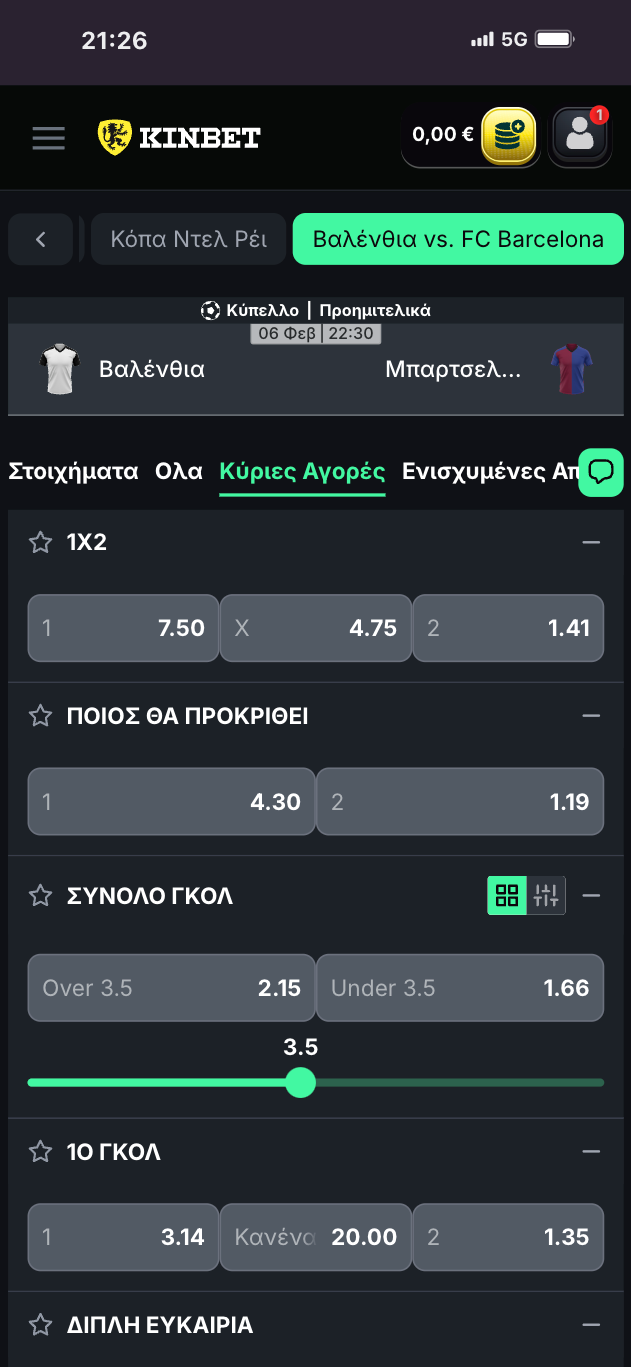This screenshot has width=631, height=1367.
Task: Collapse the 1X2 market section
Action: click(x=591, y=542)
